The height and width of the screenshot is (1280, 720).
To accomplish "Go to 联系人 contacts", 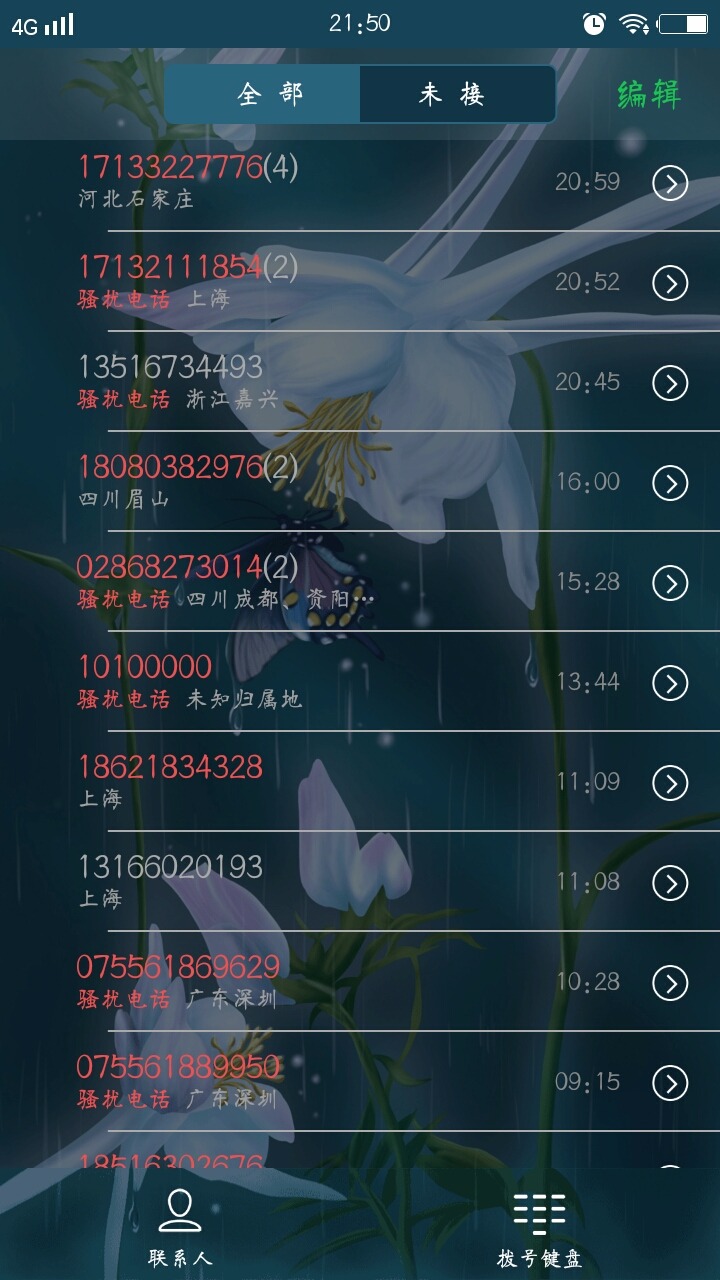I will pos(180,1226).
